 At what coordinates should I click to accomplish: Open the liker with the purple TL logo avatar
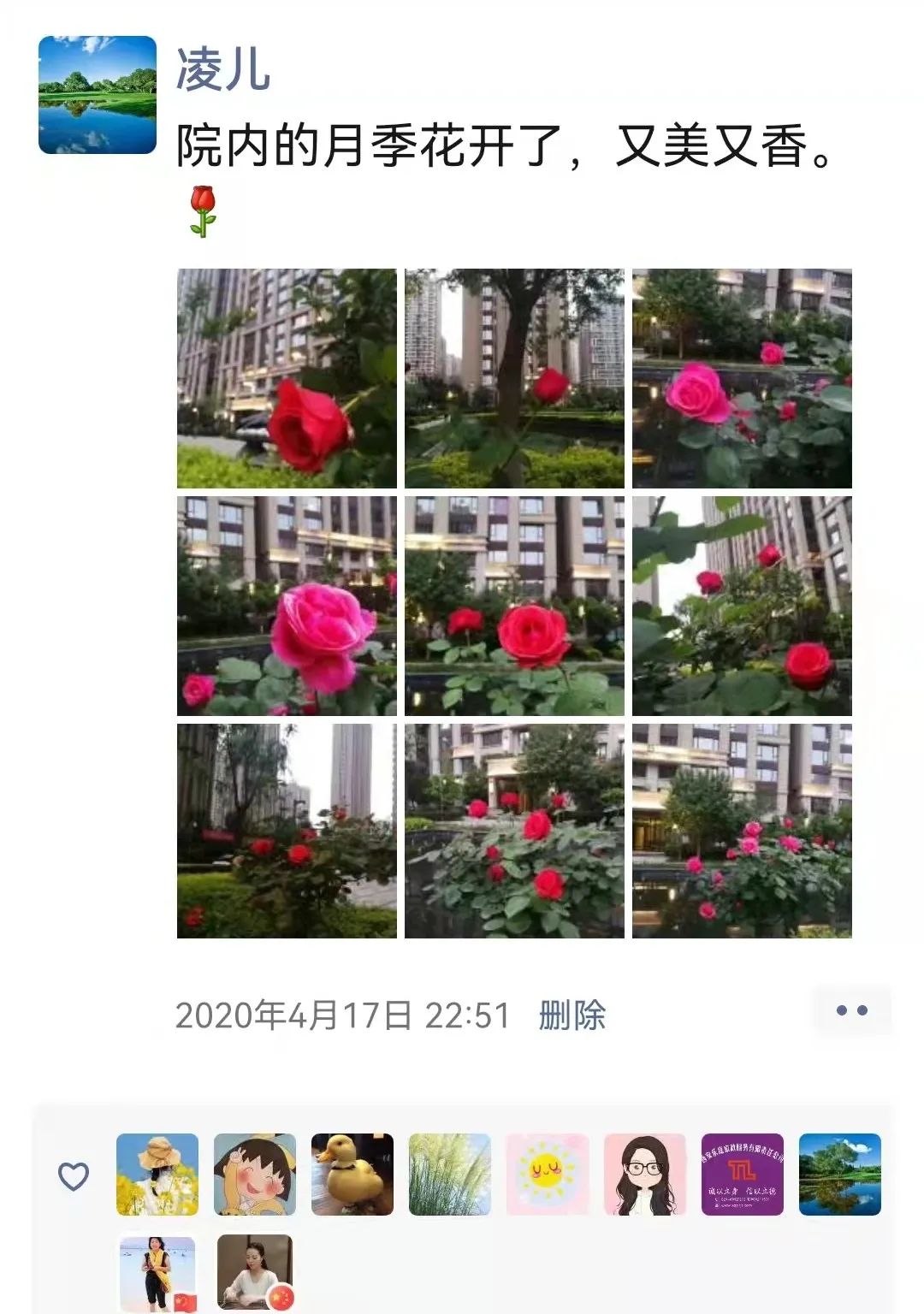(743, 1175)
